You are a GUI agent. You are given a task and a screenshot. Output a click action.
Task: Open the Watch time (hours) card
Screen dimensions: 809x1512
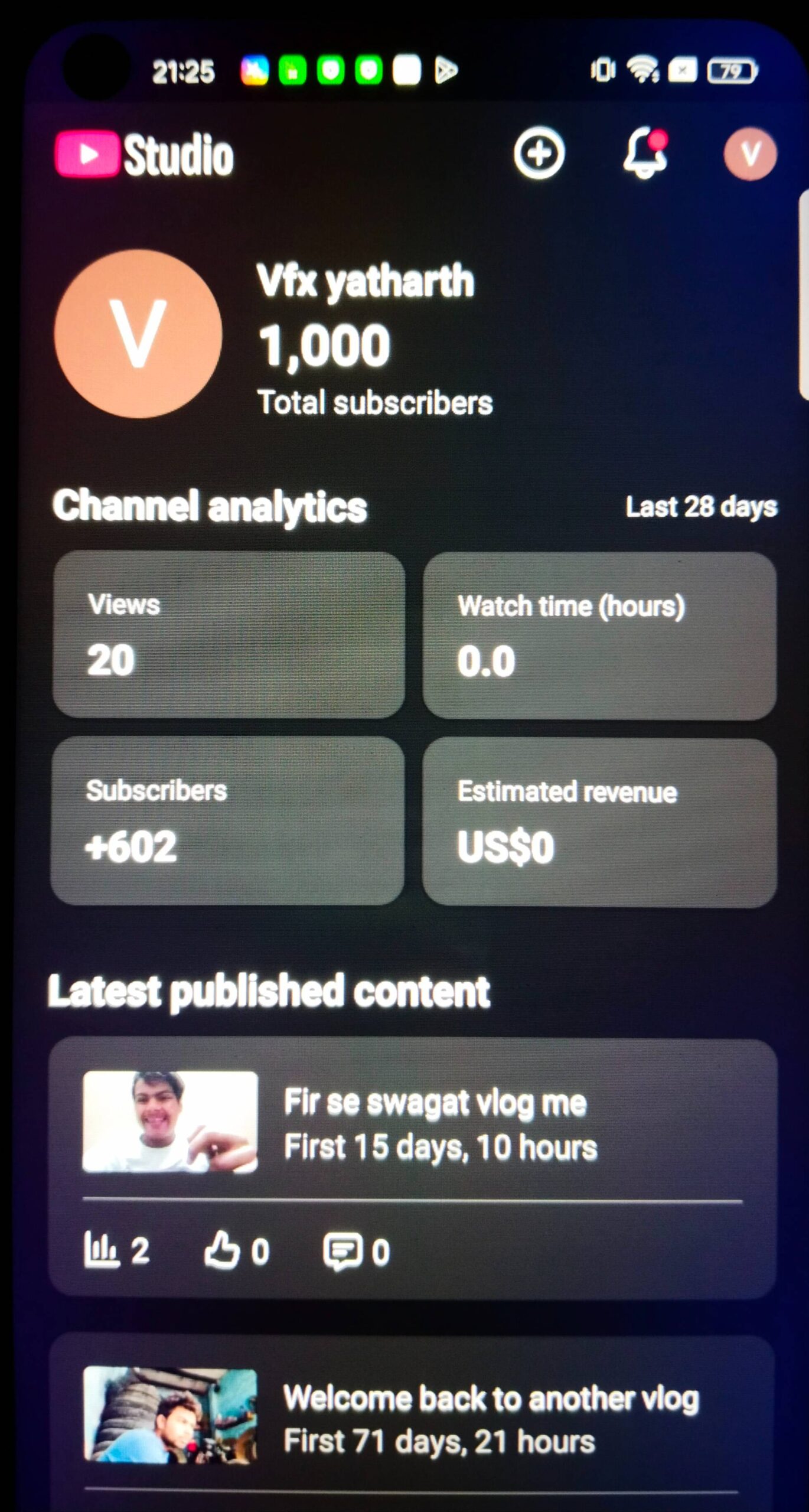click(599, 636)
